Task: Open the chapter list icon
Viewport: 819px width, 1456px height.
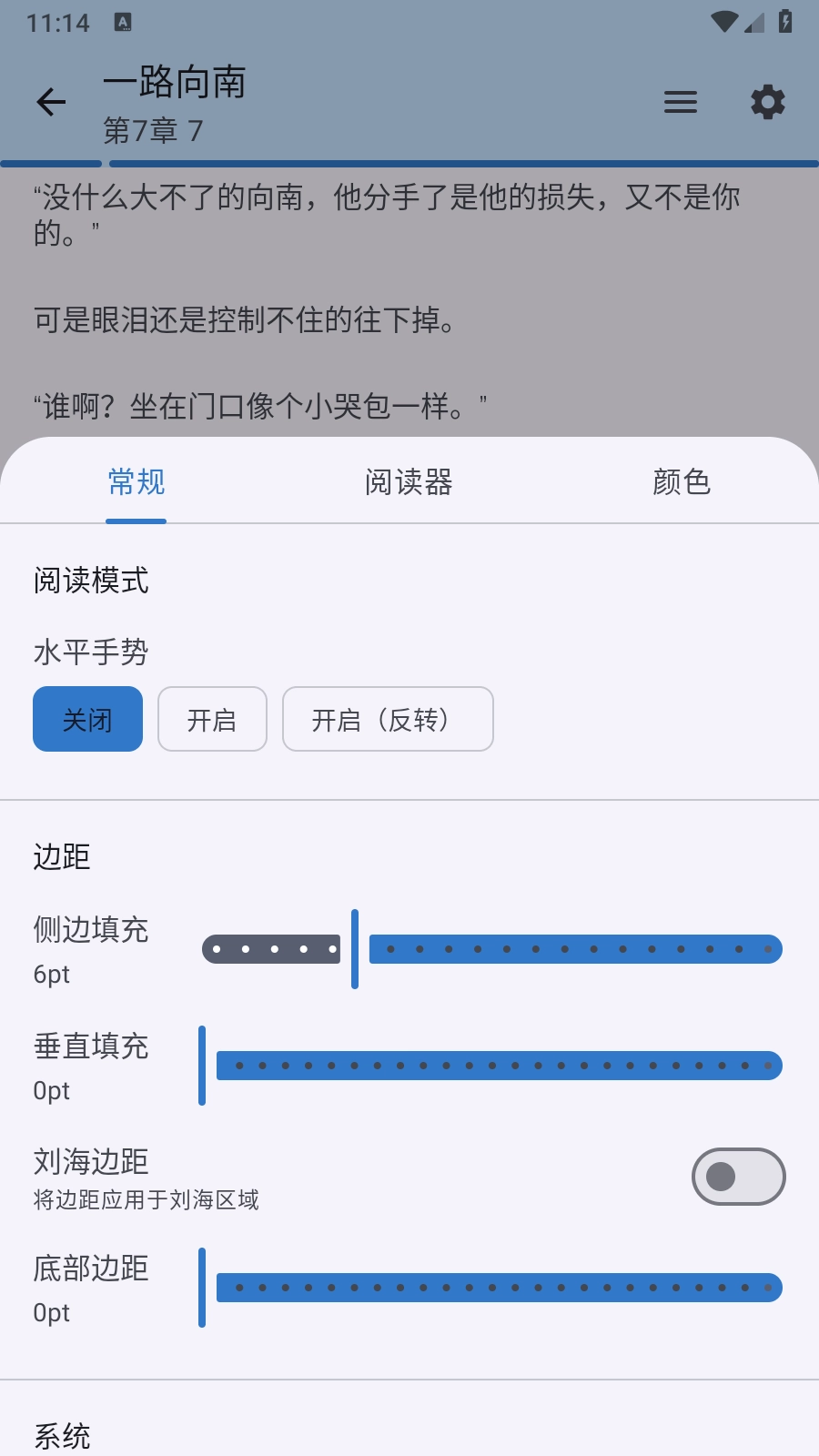Action: click(680, 102)
